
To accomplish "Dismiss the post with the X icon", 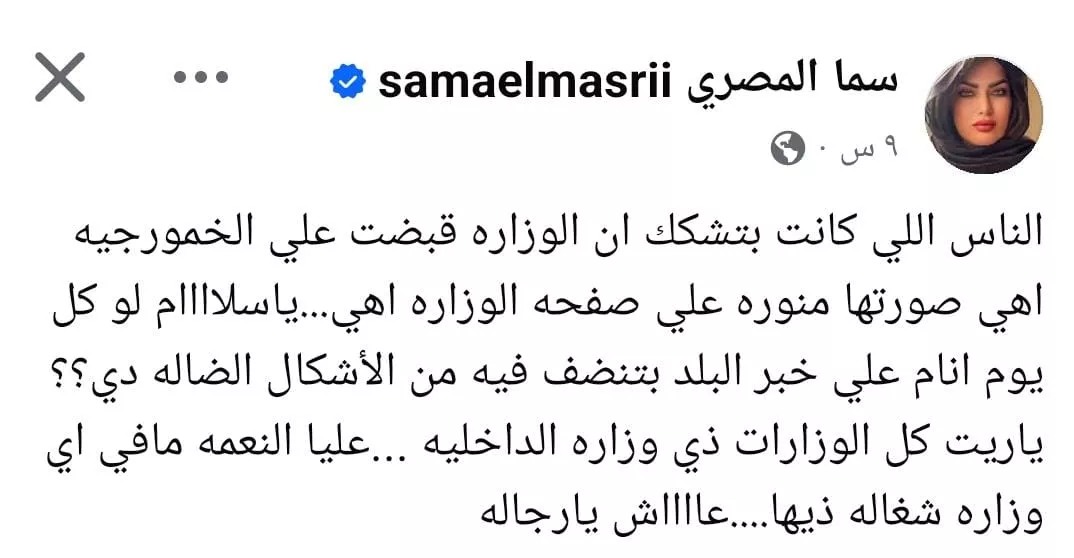I will [x=60, y=77].
